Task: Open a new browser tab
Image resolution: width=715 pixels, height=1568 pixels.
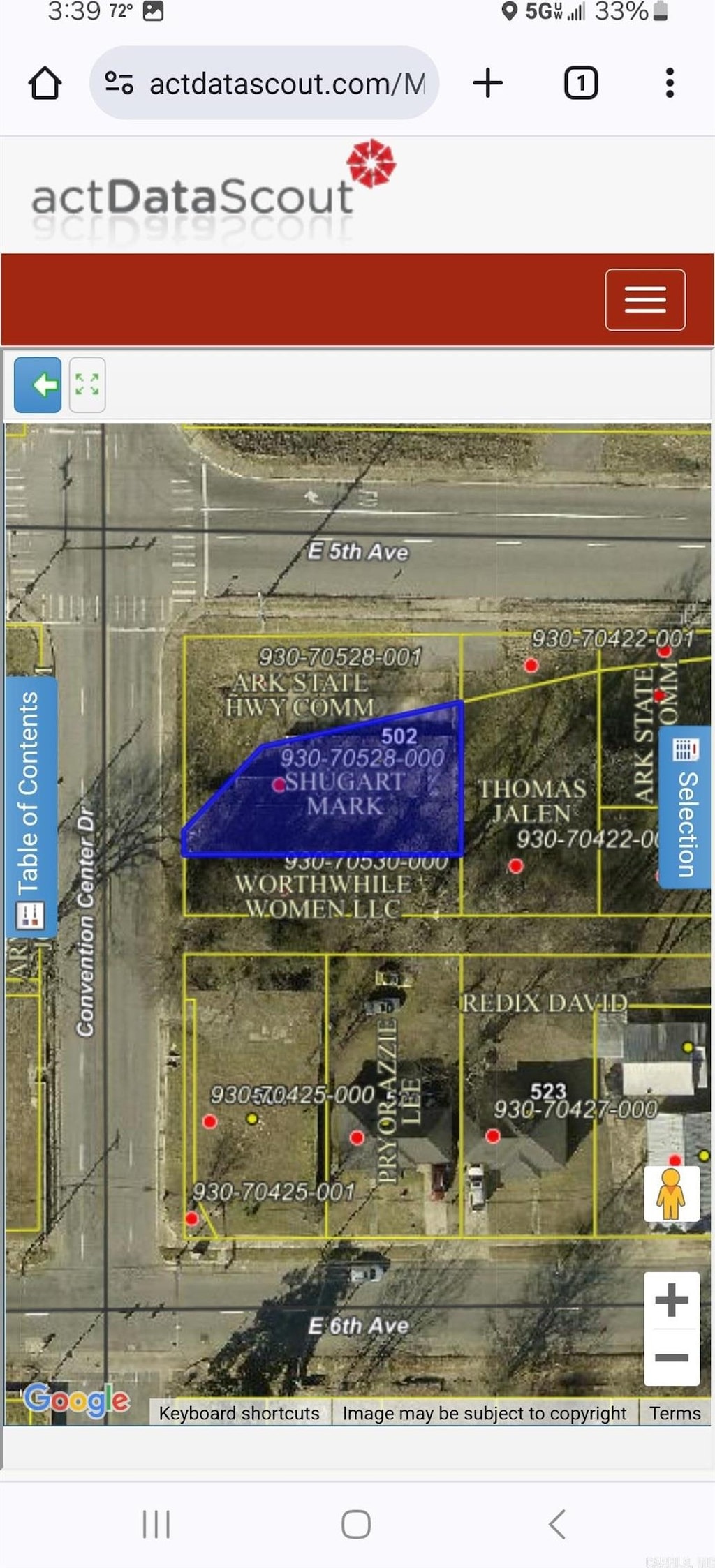Action: click(487, 83)
